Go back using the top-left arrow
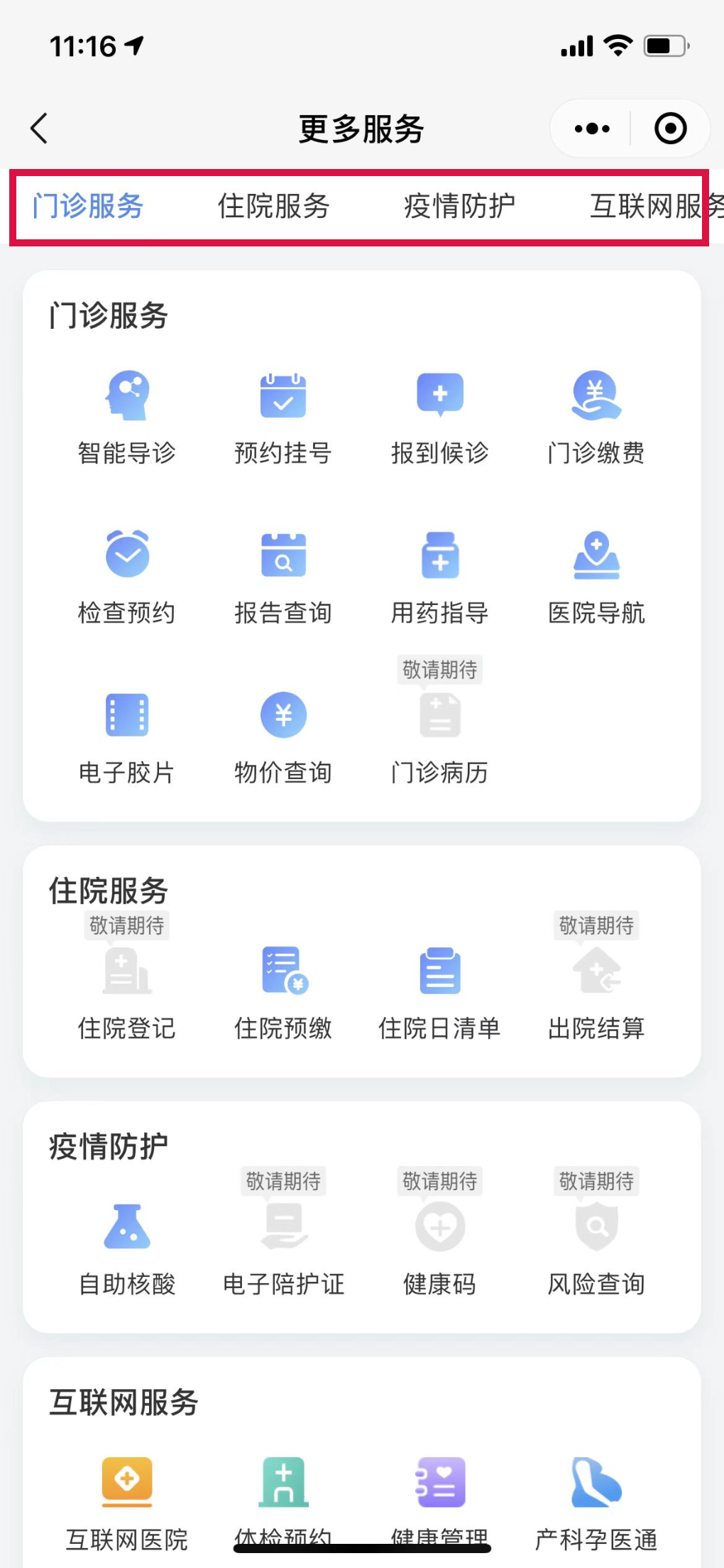This screenshot has height=1568, width=724. pos(40,129)
